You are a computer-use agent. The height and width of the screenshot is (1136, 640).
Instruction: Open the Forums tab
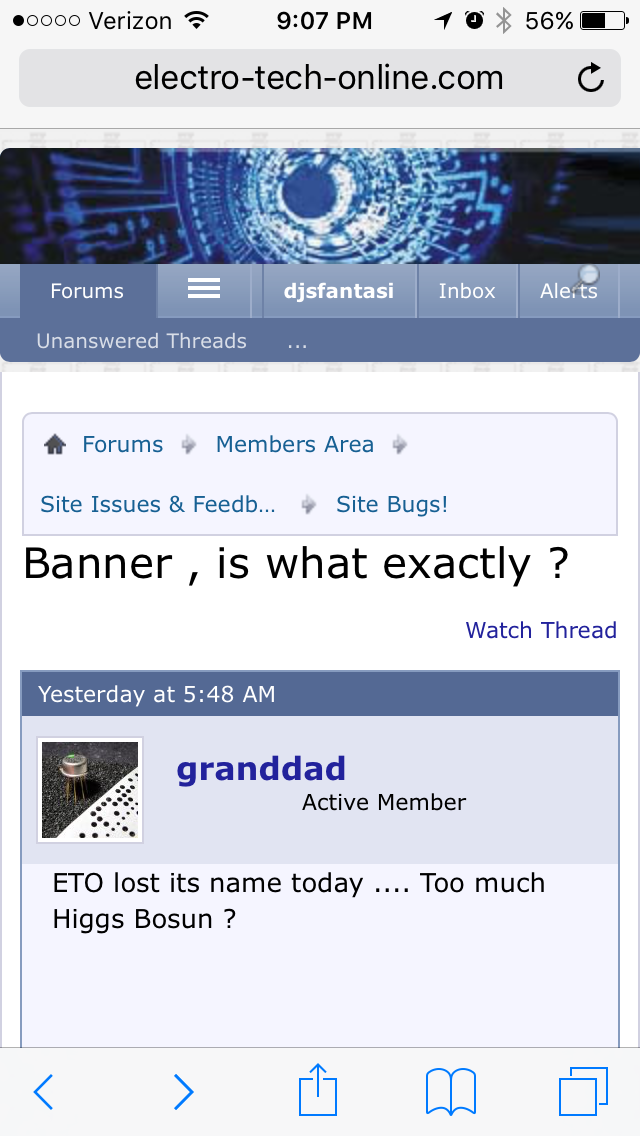(x=88, y=291)
